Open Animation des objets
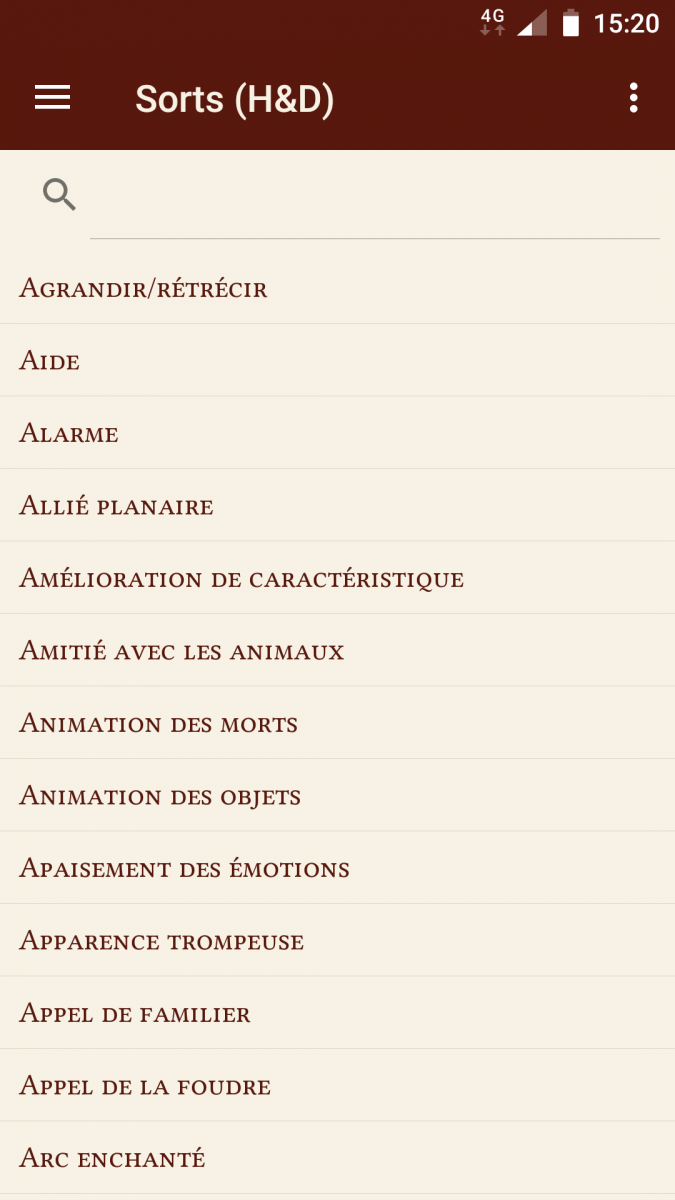Image resolution: width=675 pixels, height=1200 pixels. tap(160, 796)
